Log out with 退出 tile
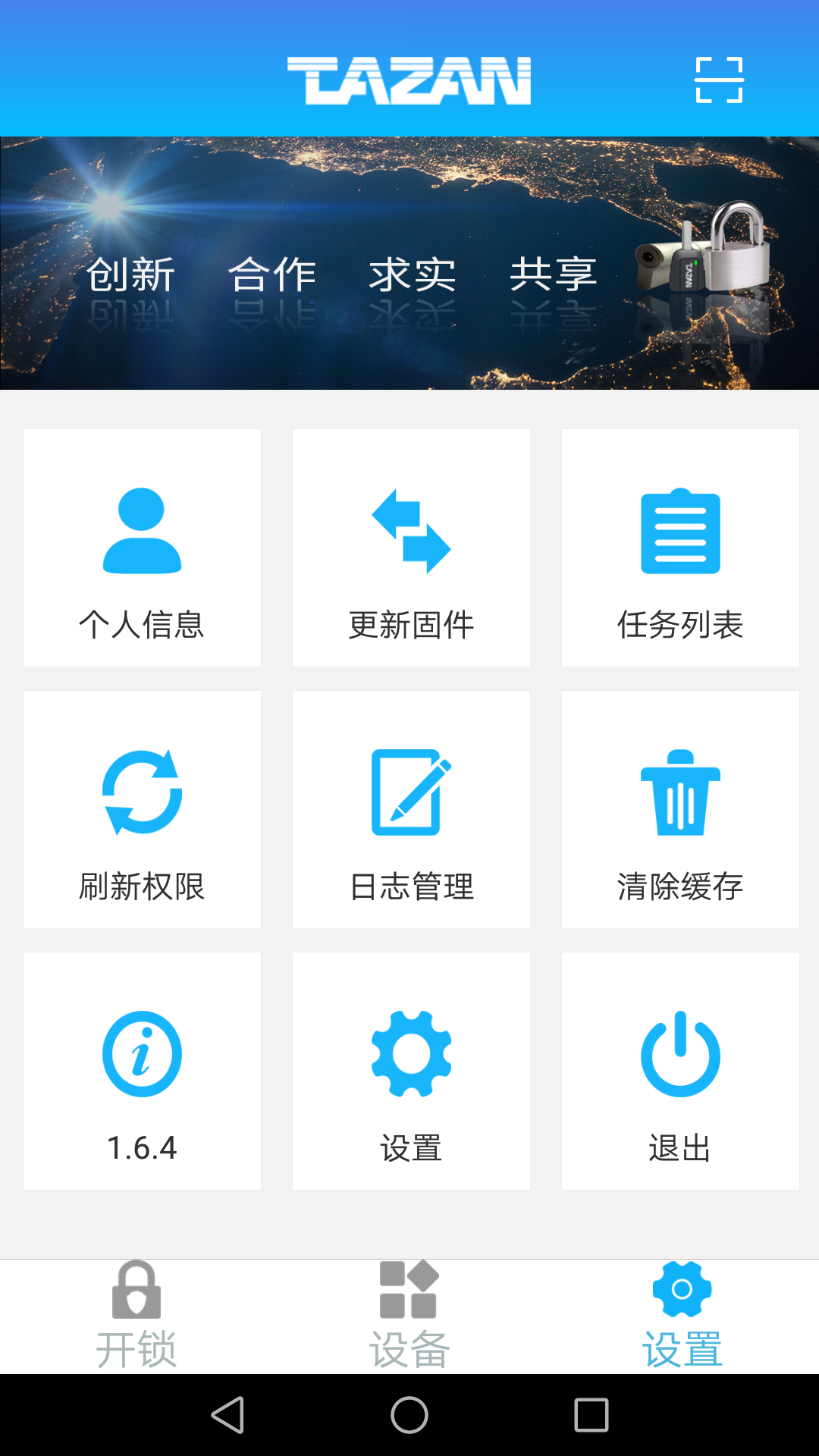The height and width of the screenshot is (1456, 819). [680, 1071]
